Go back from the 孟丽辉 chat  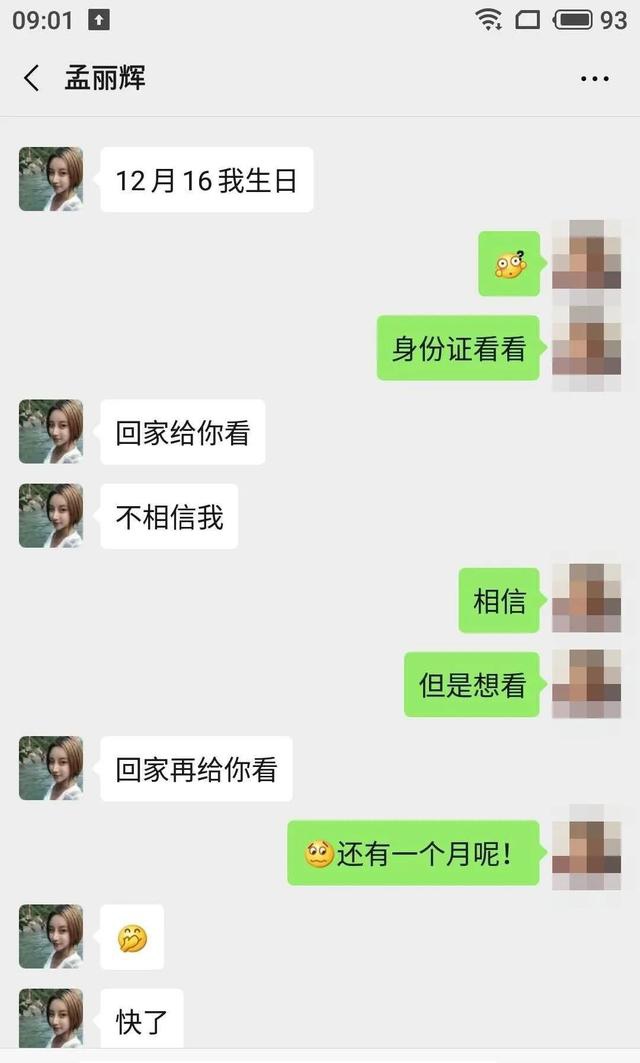click(32, 78)
